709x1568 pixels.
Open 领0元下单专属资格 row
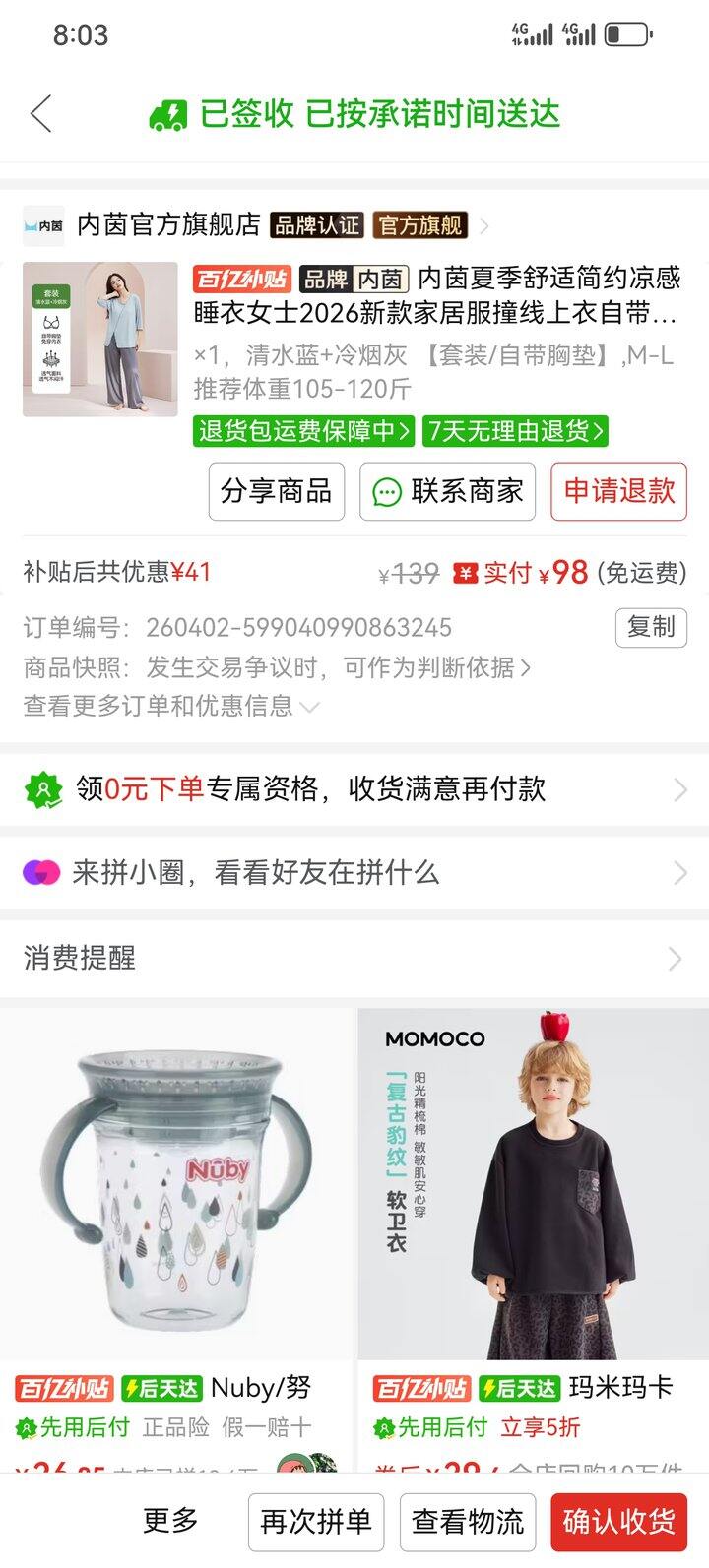(x=354, y=788)
